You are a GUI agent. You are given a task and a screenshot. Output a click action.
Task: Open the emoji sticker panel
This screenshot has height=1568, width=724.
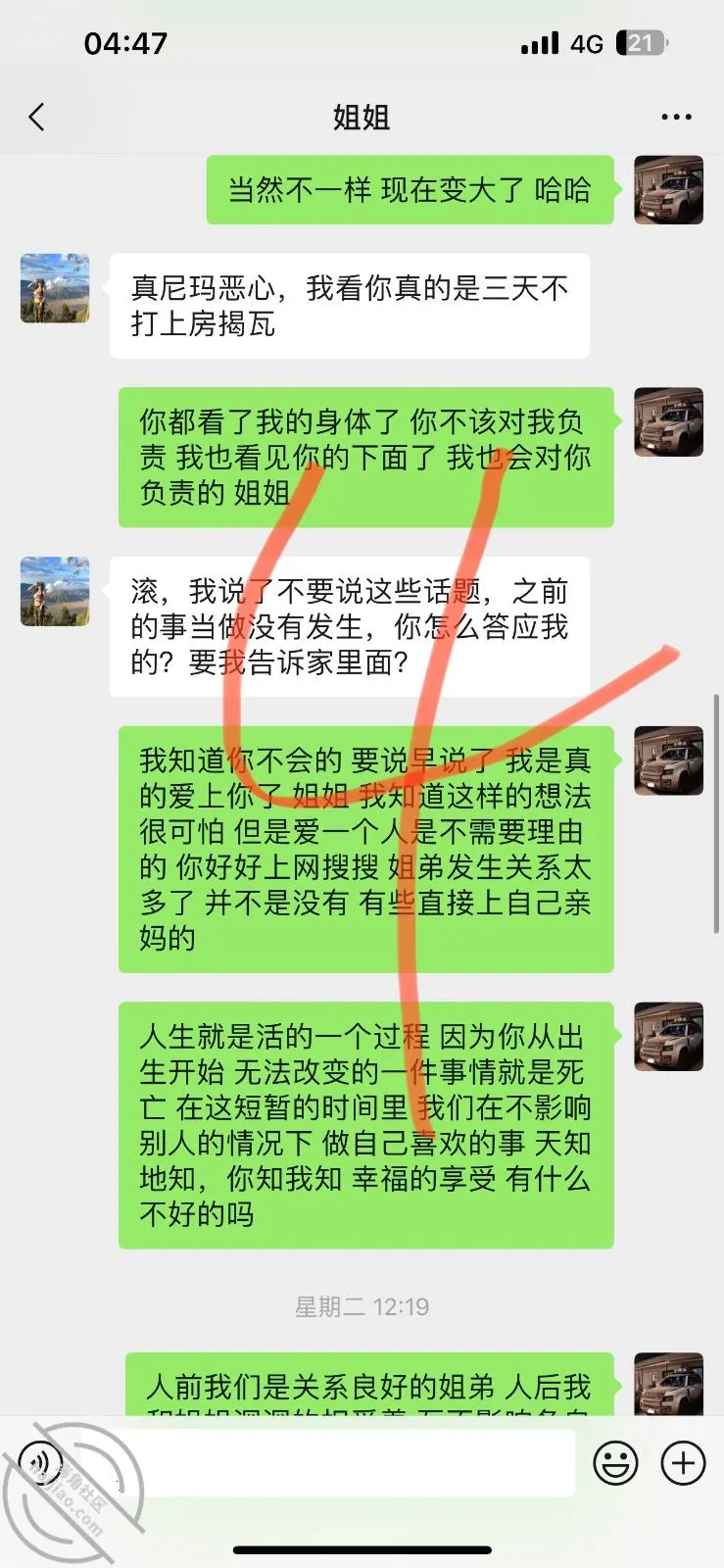615,1463
